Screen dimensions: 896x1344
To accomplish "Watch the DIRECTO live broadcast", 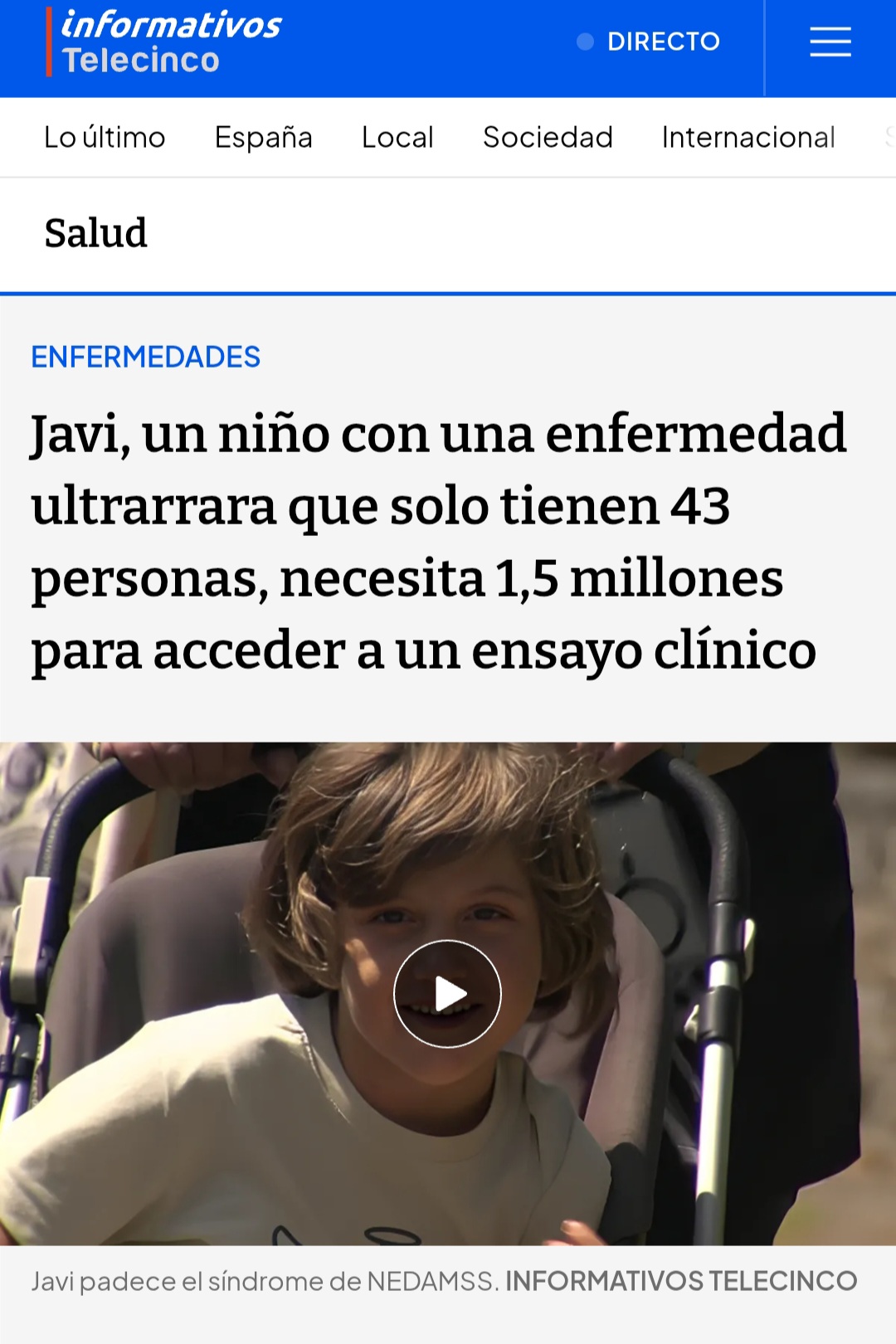I will [x=649, y=41].
